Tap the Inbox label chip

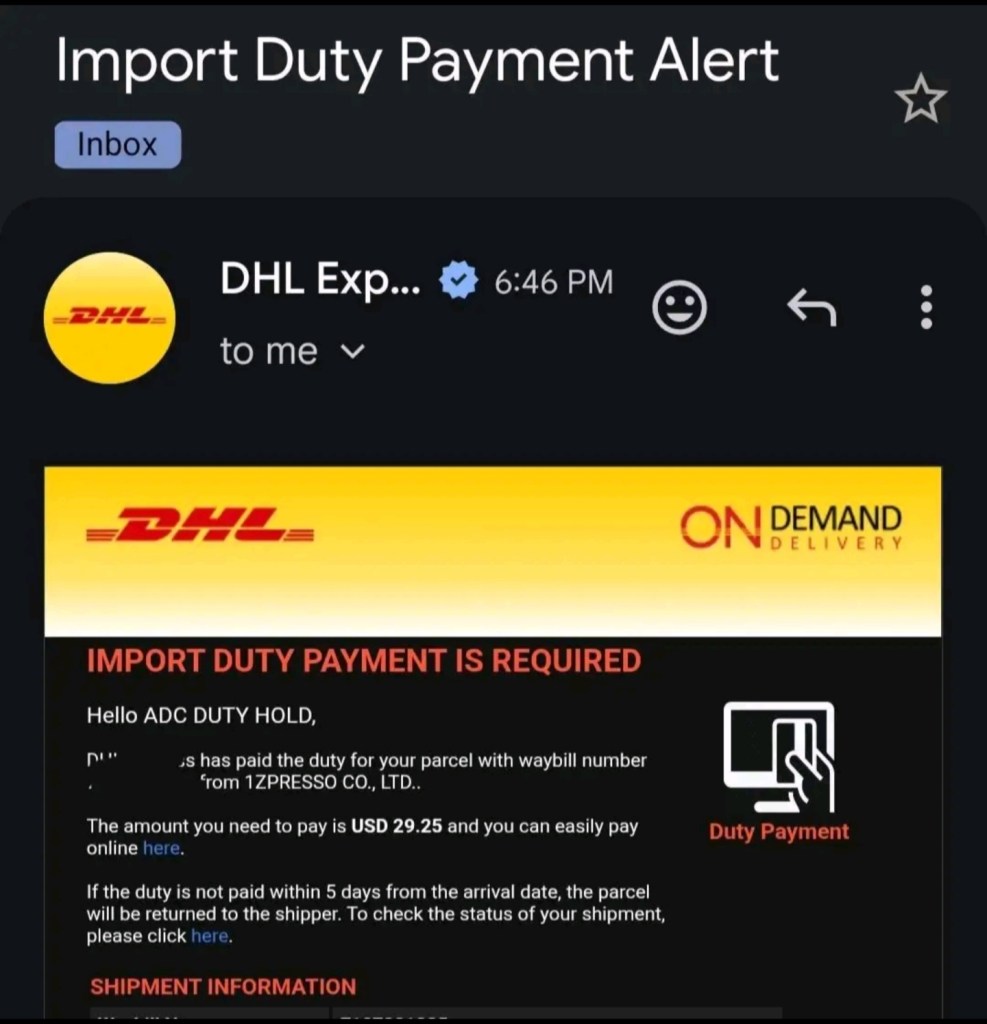118,144
